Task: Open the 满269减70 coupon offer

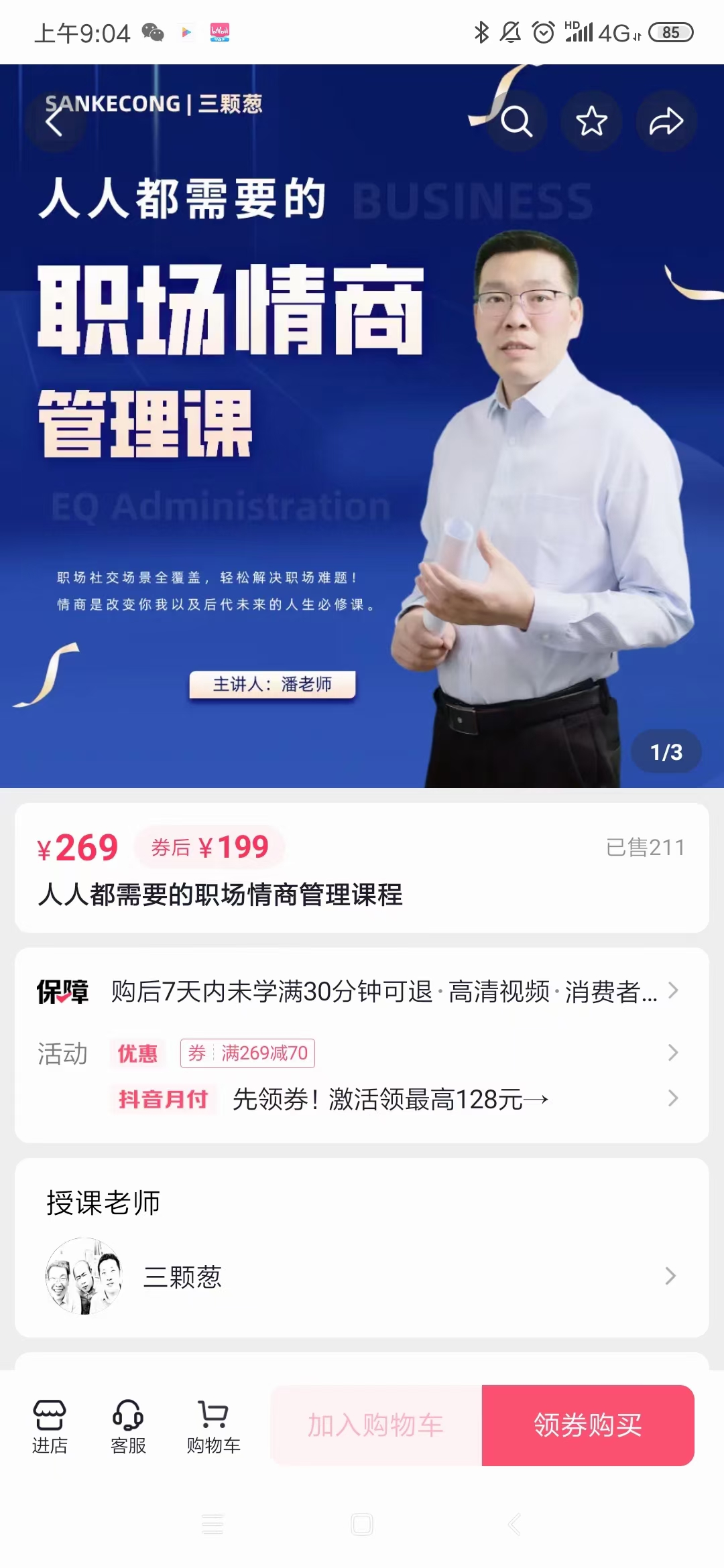Action: 248,1053
